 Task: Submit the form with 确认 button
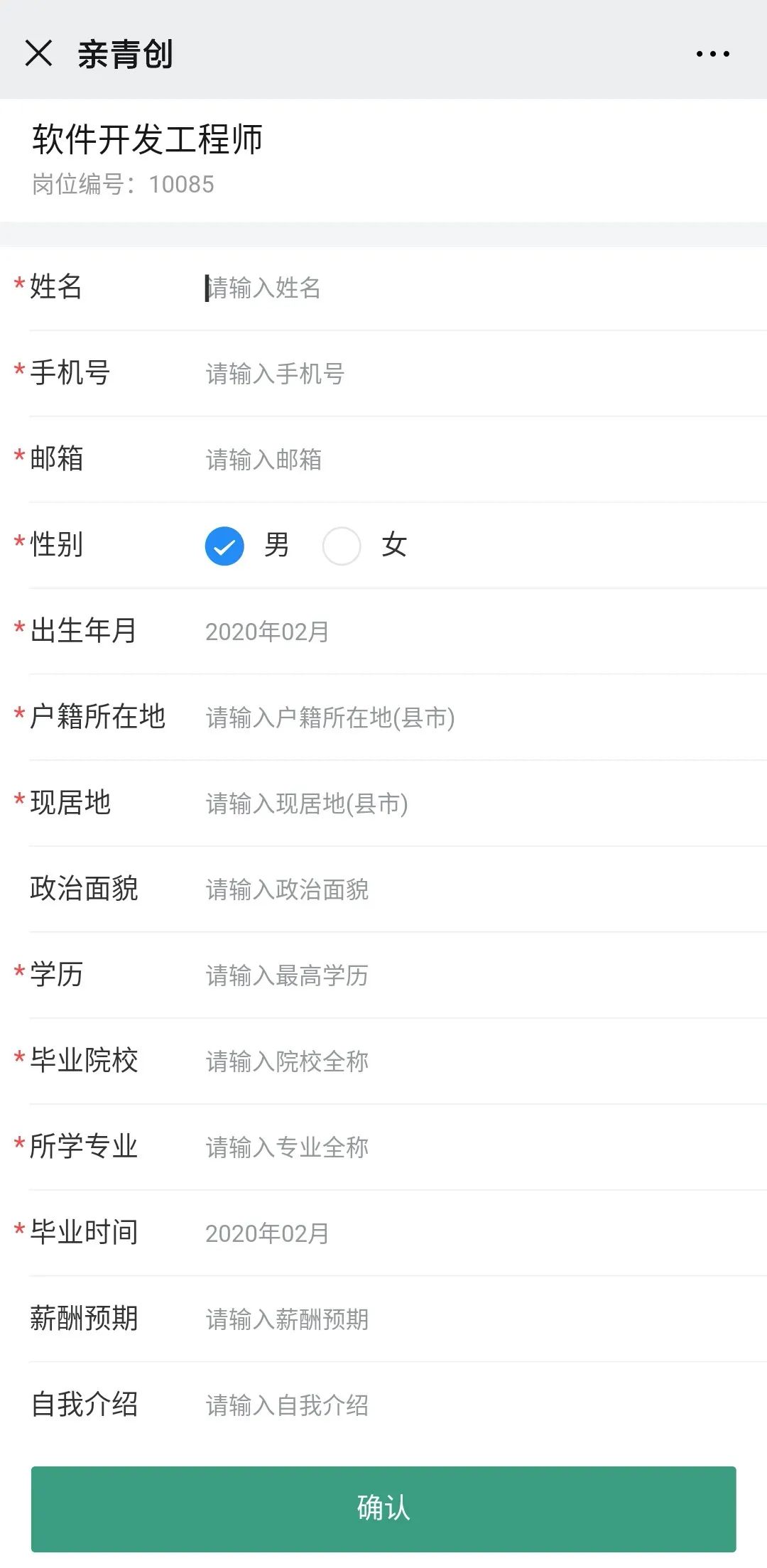point(383,1508)
